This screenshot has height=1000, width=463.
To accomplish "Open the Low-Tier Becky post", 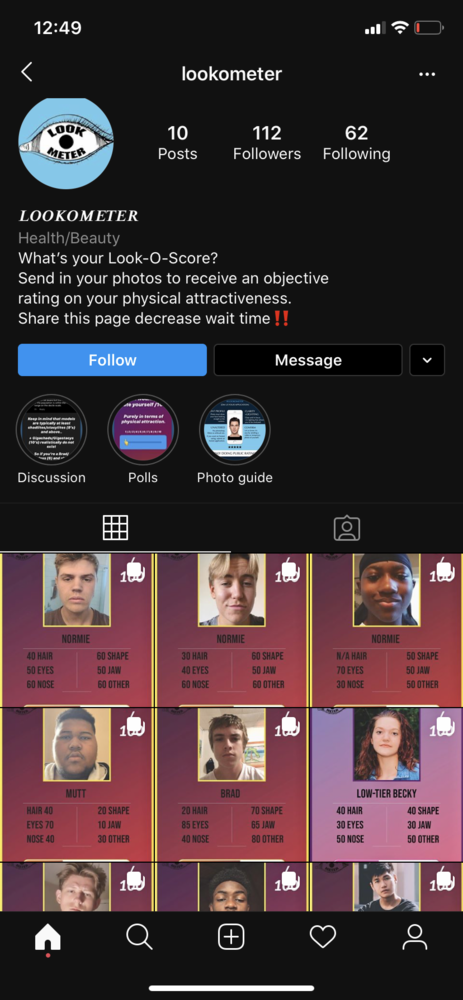I will pyautogui.click(x=386, y=784).
